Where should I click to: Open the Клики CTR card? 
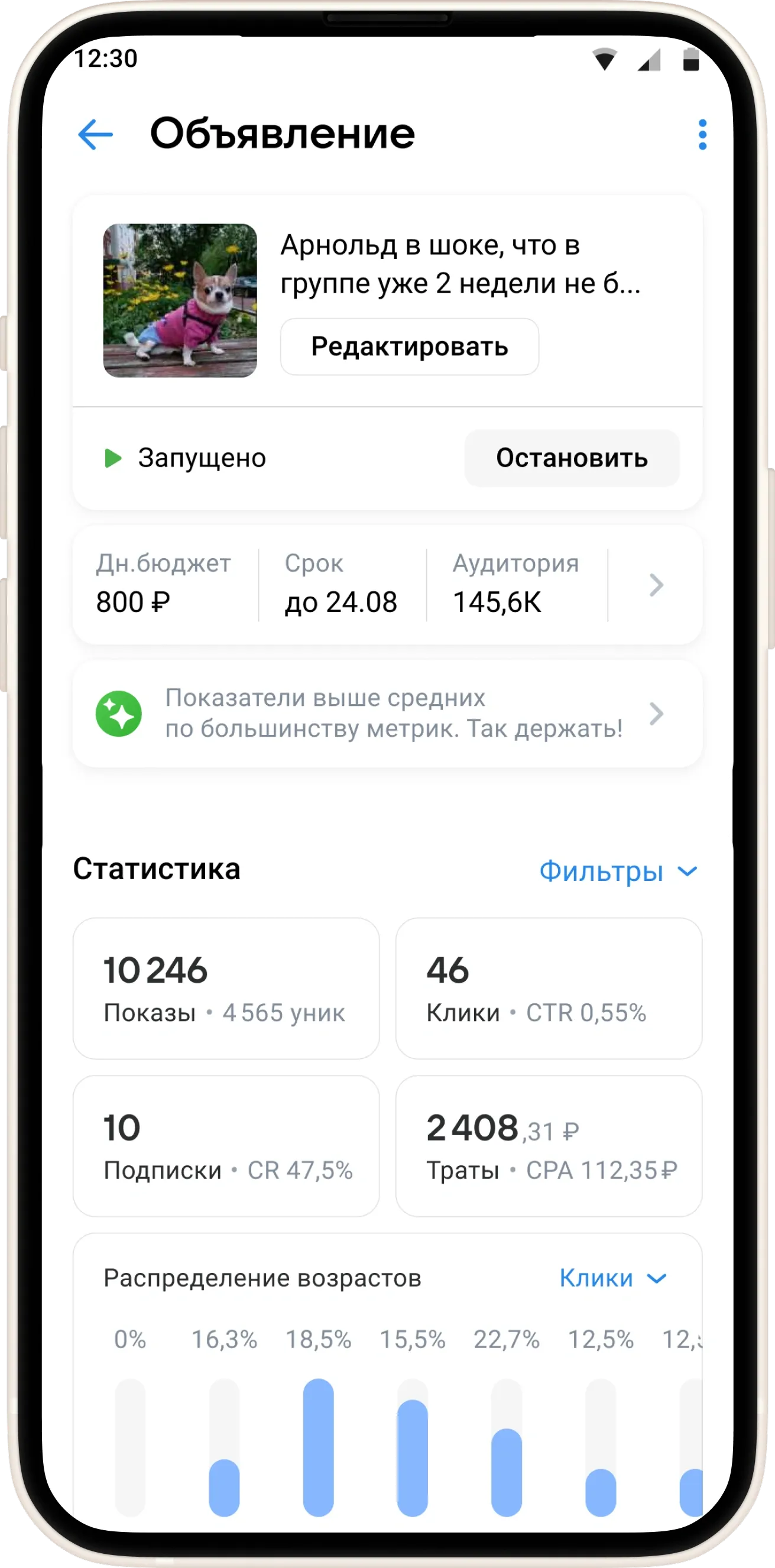click(x=549, y=989)
